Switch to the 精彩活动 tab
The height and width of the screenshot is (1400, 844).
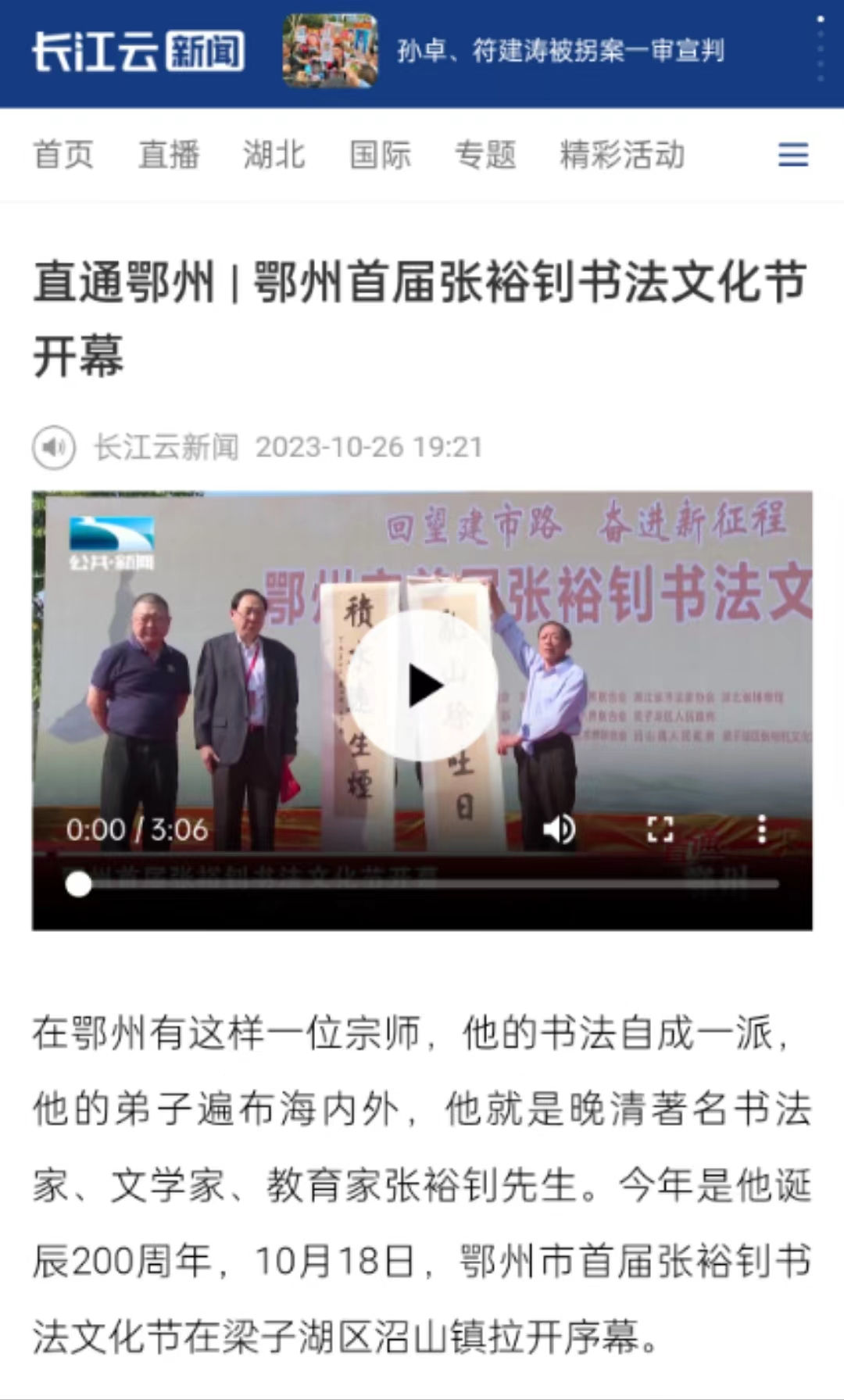pyautogui.click(x=622, y=154)
